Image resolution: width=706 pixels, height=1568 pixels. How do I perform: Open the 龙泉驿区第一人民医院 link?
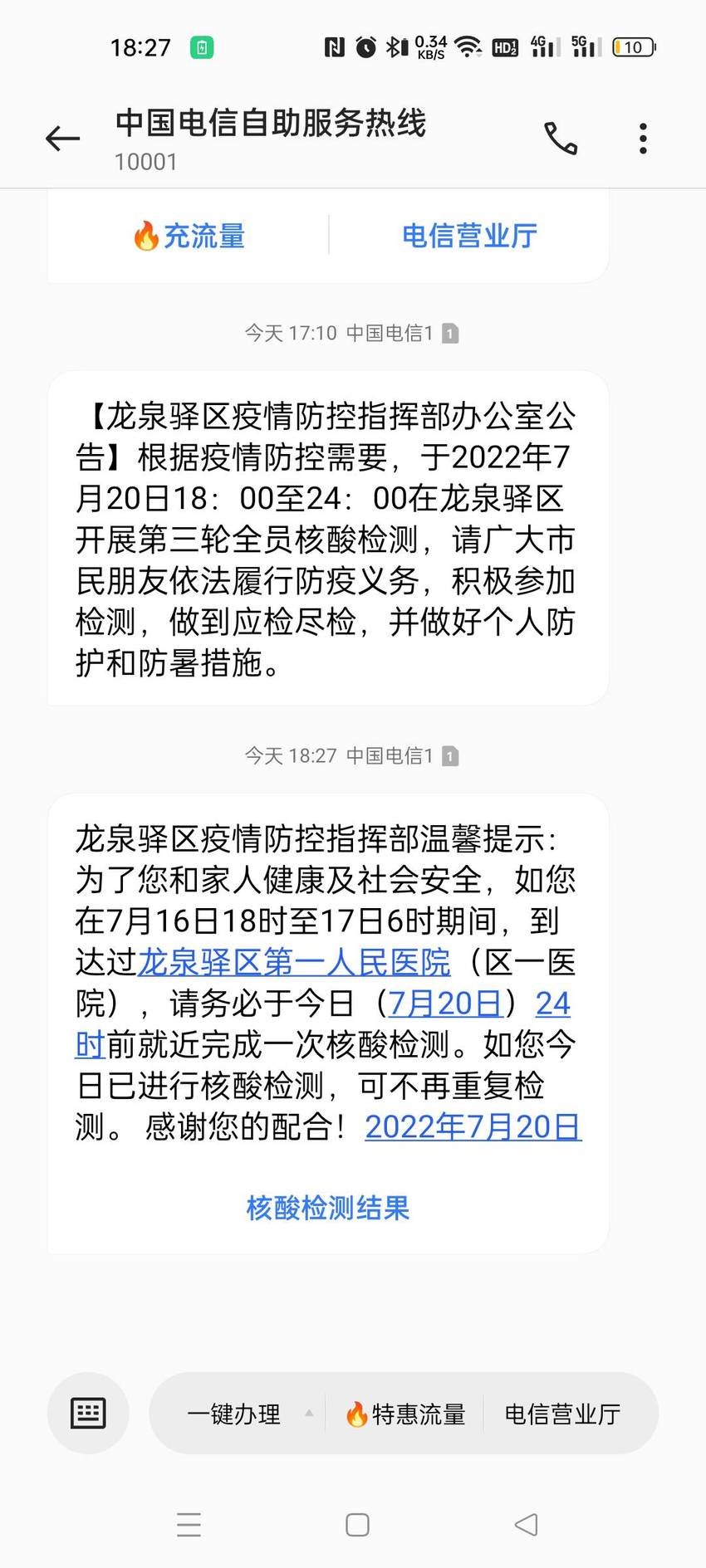(294, 962)
